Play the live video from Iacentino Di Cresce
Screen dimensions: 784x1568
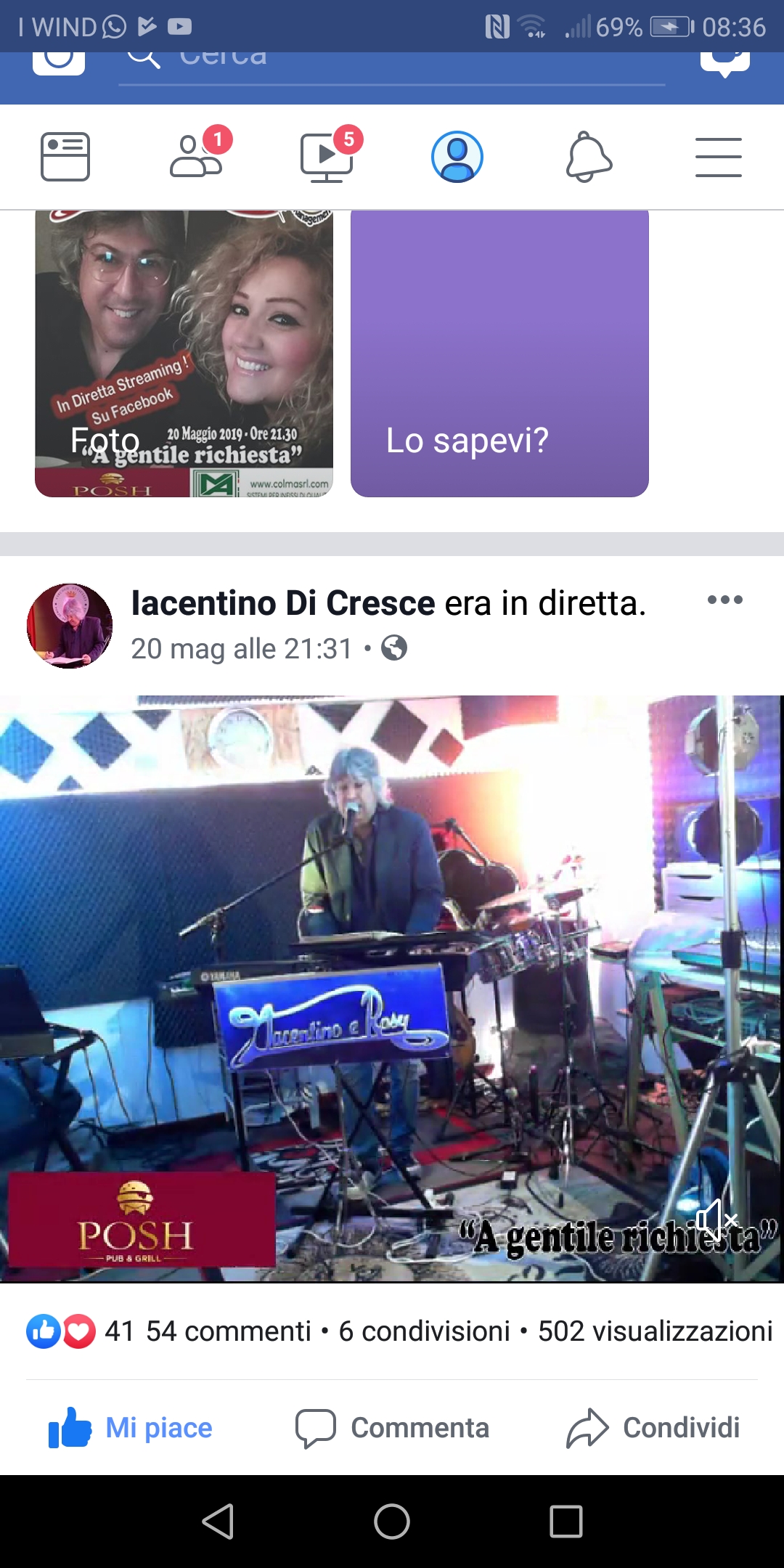[x=392, y=989]
